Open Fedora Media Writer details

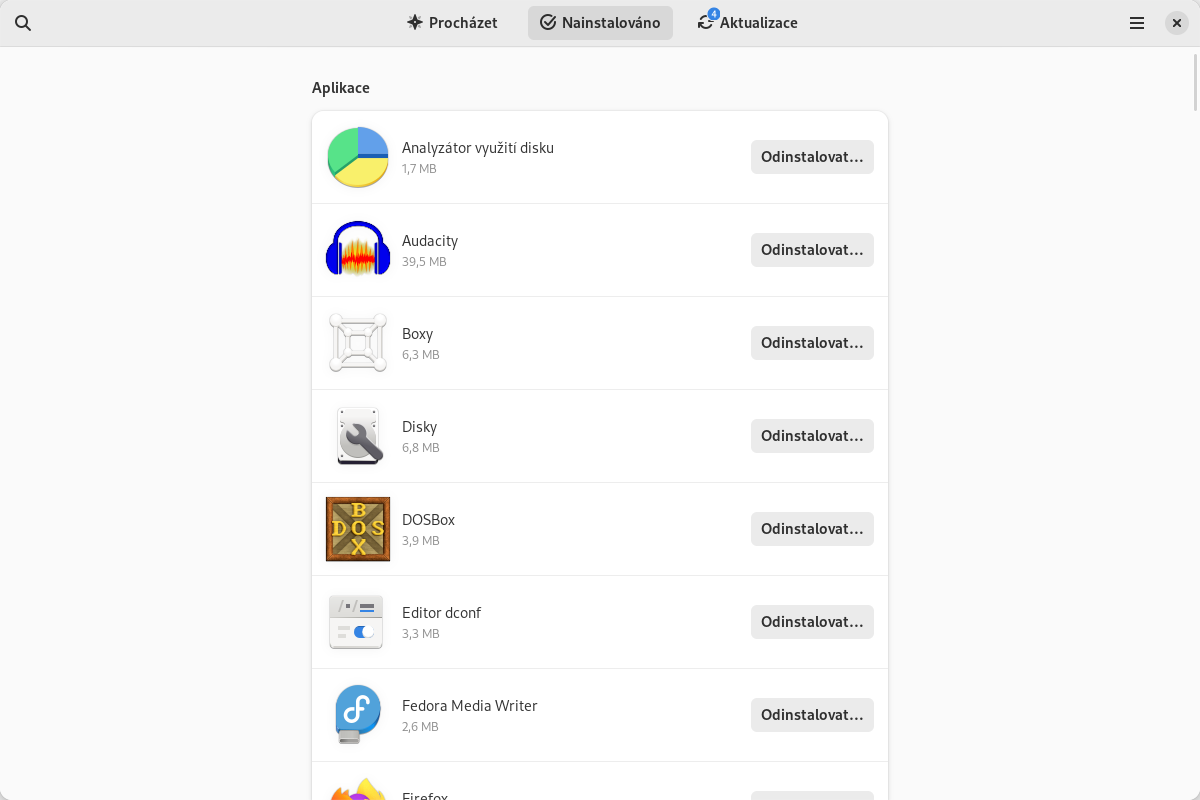tap(500, 715)
